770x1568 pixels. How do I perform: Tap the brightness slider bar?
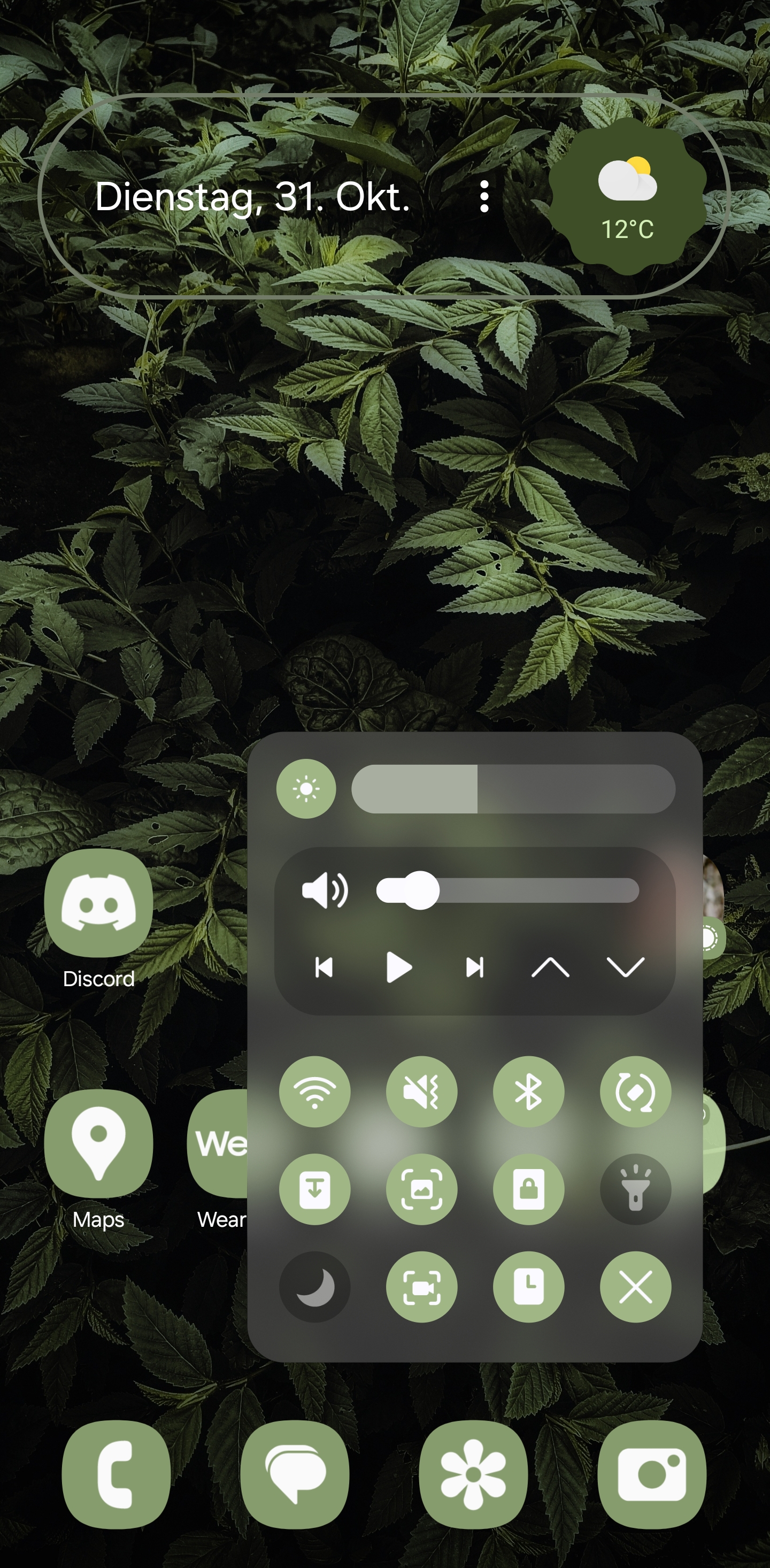pos(513,789)
